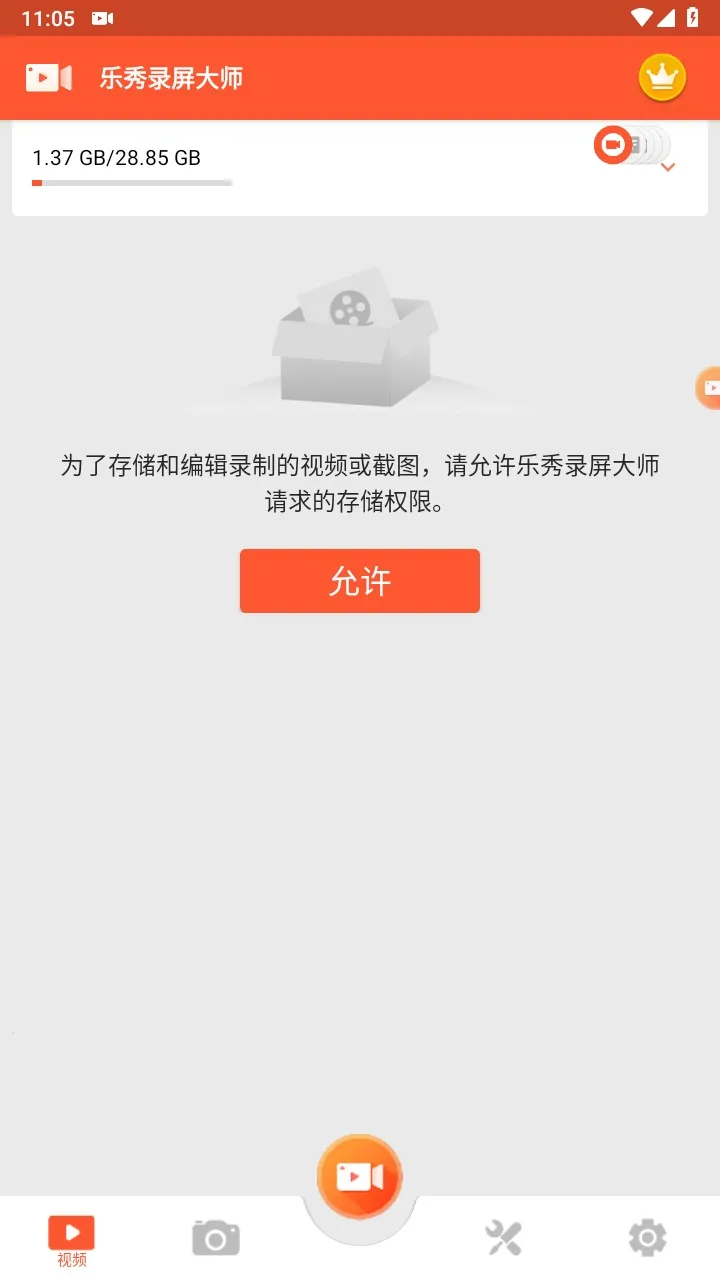Open the screenshot camera section
Image resolution: width=720 pixels, height=1280 pixels.
coord(215,1237)
